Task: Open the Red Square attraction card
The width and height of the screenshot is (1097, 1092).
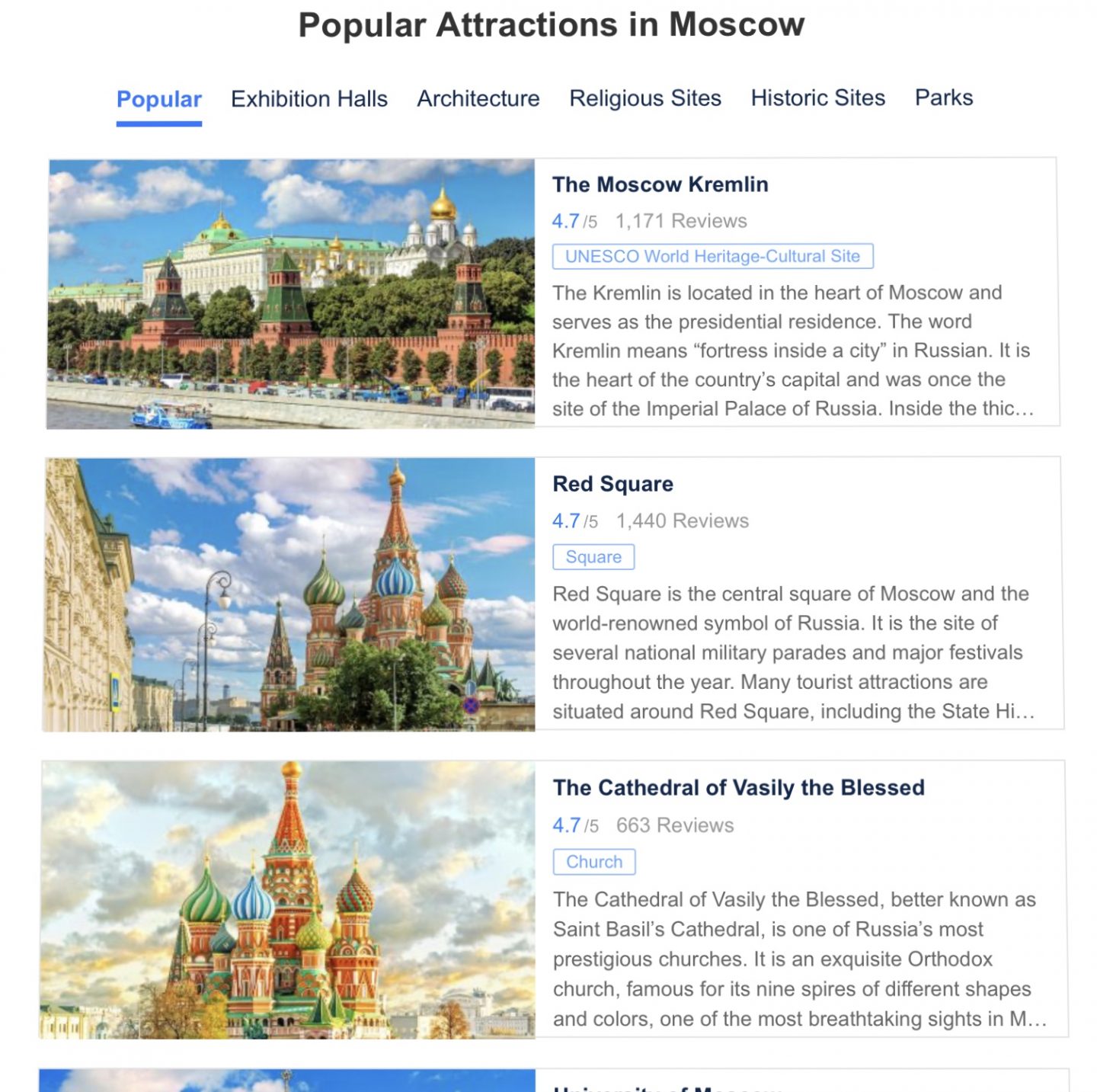Action: point(612,484)
